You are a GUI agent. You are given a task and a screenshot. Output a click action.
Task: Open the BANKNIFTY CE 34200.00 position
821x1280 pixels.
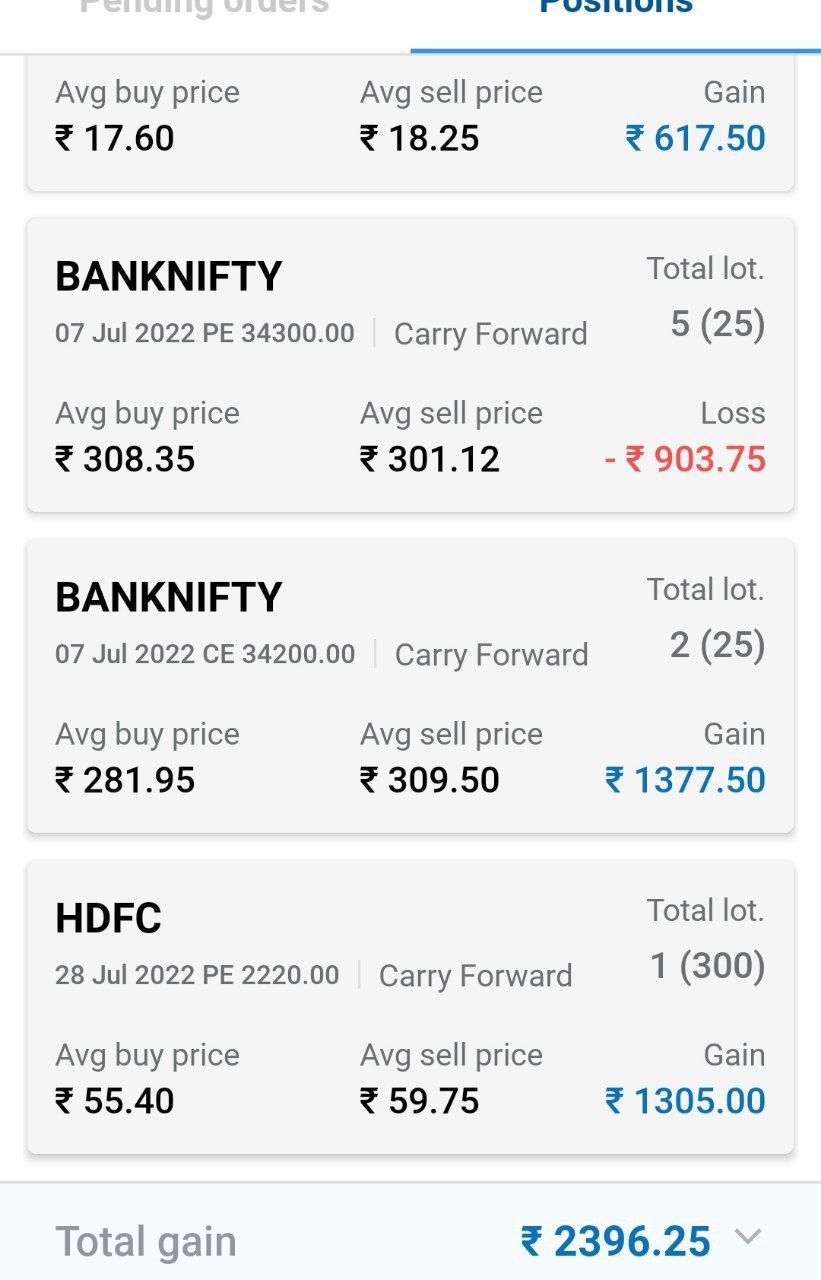(x=410, y=686)
